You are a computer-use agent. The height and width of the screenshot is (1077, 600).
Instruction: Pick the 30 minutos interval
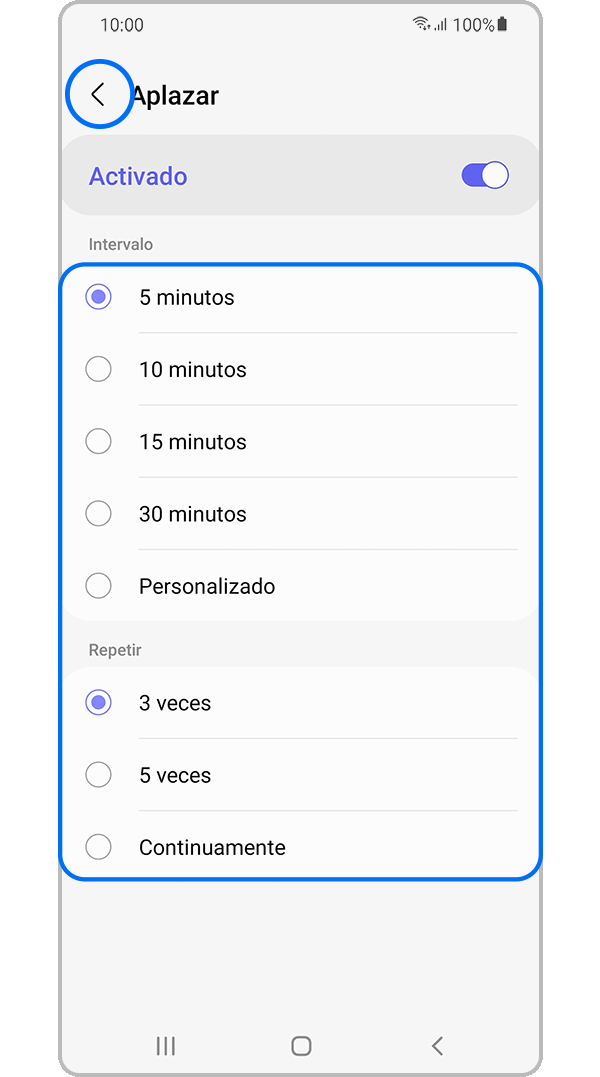click(x=98, y=513)
